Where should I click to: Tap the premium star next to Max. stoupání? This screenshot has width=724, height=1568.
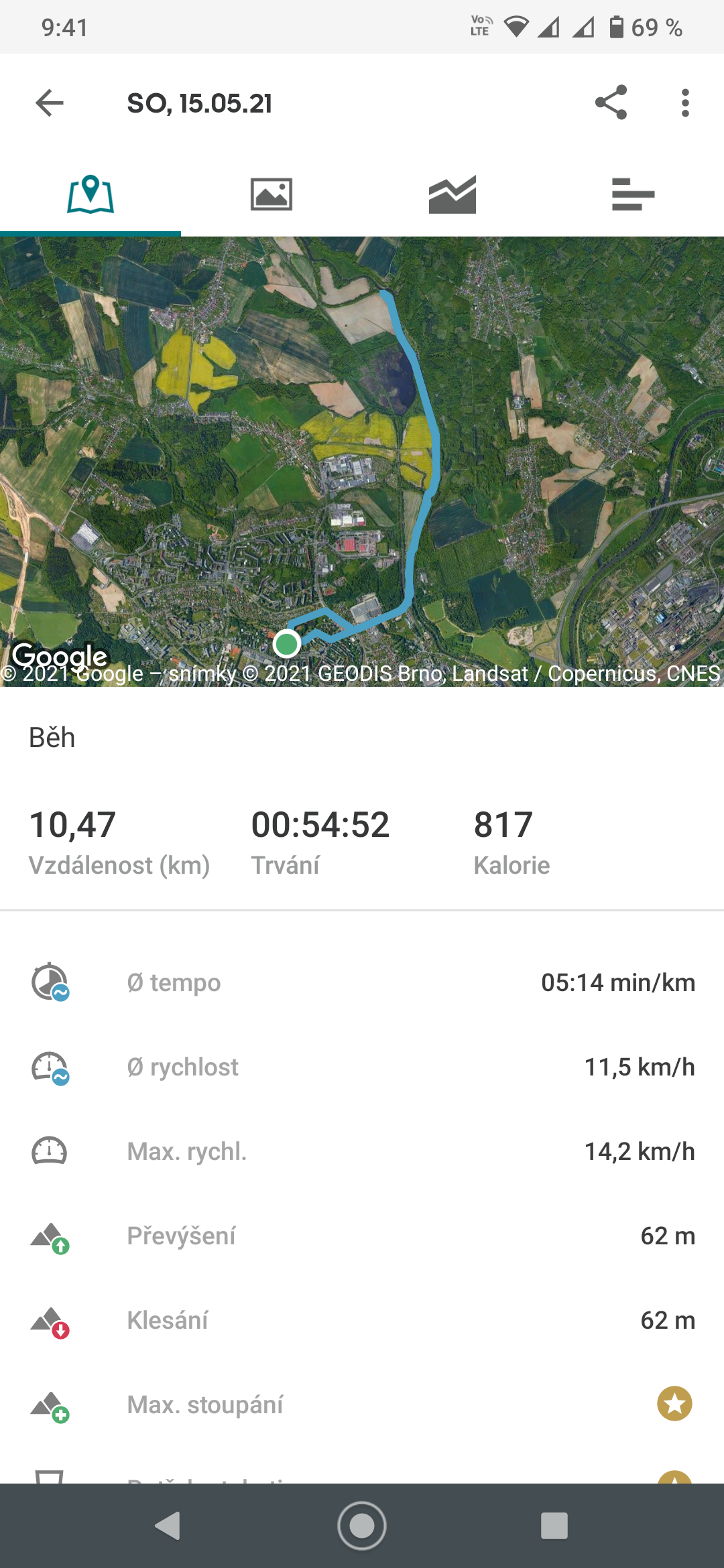click(x=674, y=1403)
